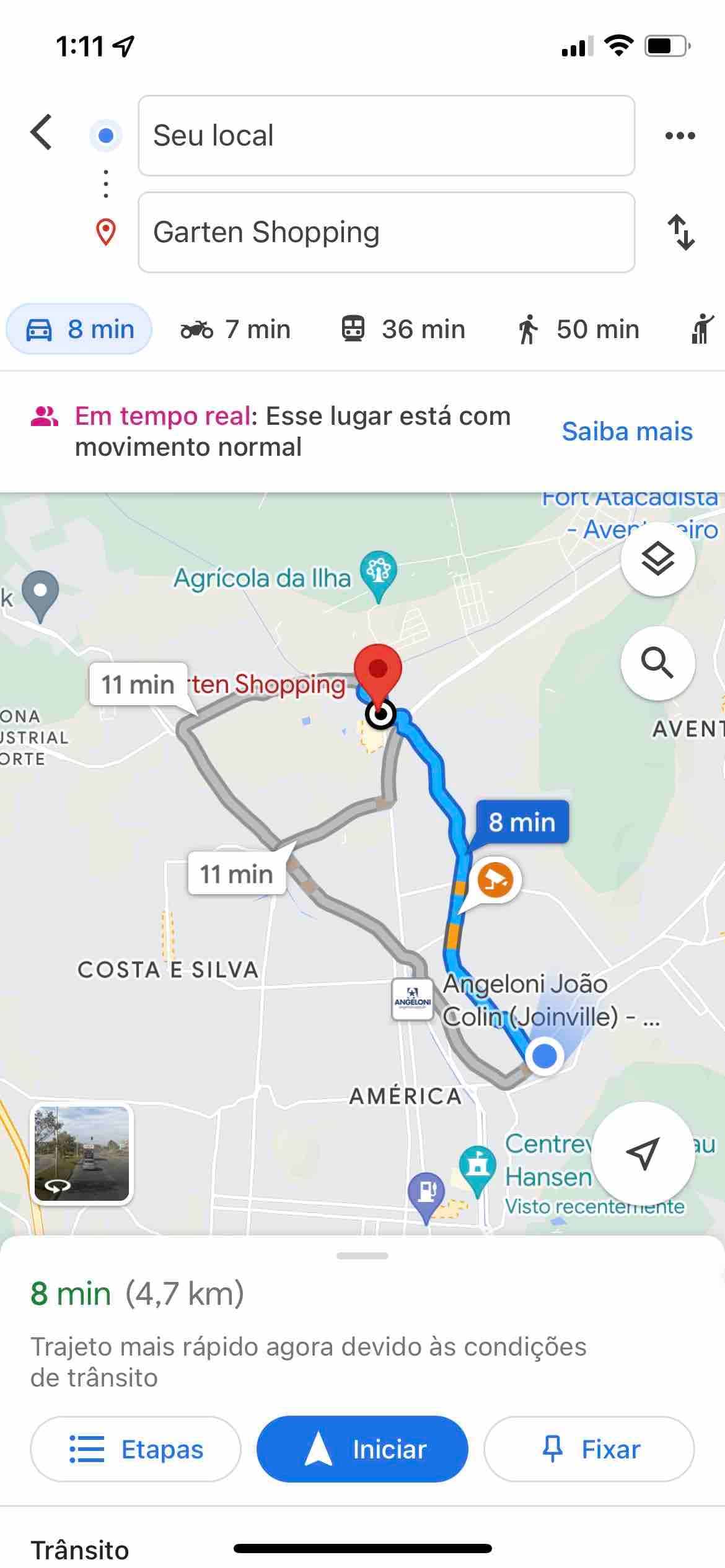Tap the speed camera marker on the route
Viewport: 725px width, 1568px height.
495,880
